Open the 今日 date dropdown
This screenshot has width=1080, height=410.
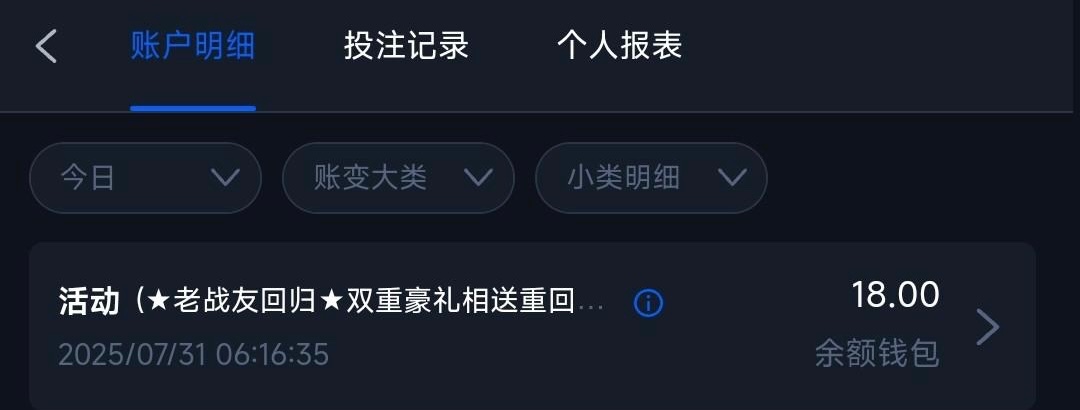tap(145, 178)
